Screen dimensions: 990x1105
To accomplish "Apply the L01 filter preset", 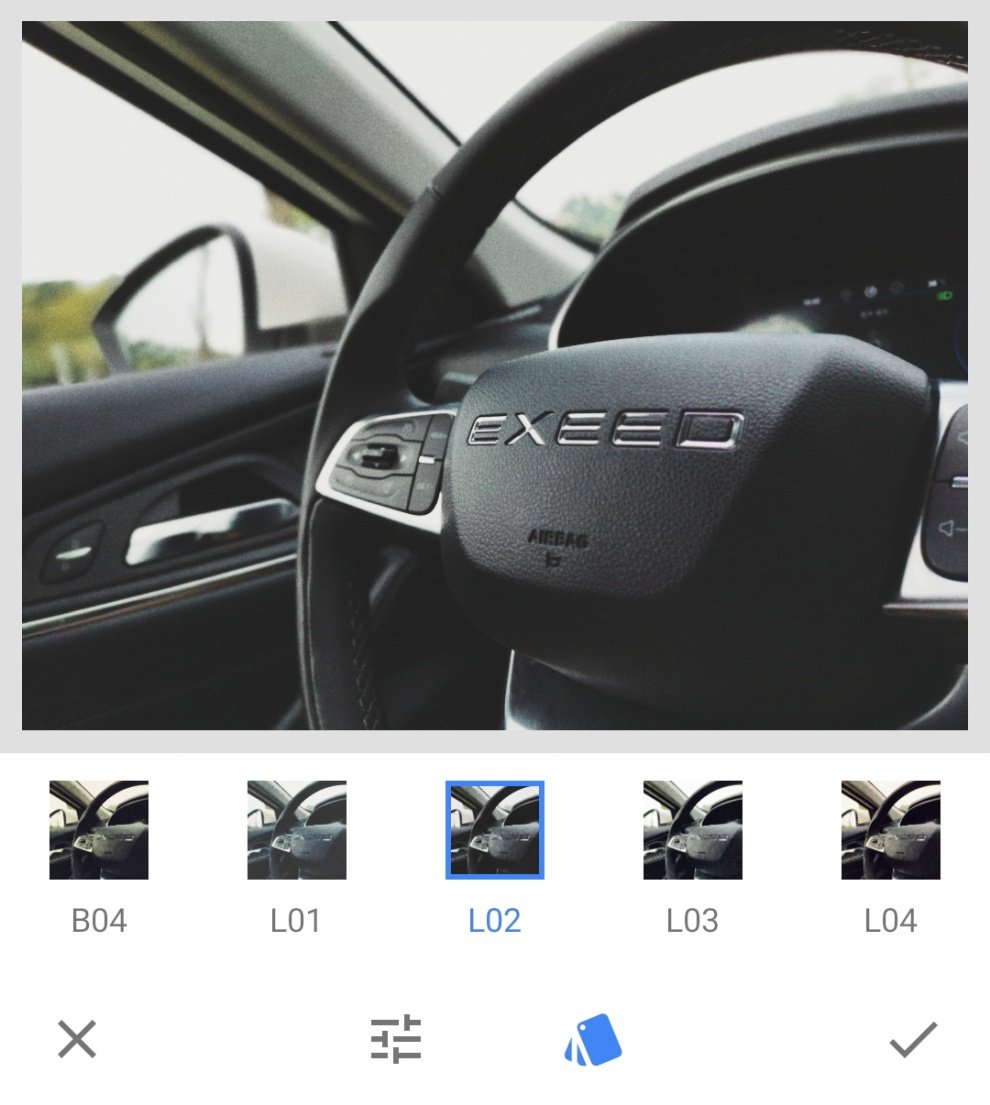I will tap(296, 830).
